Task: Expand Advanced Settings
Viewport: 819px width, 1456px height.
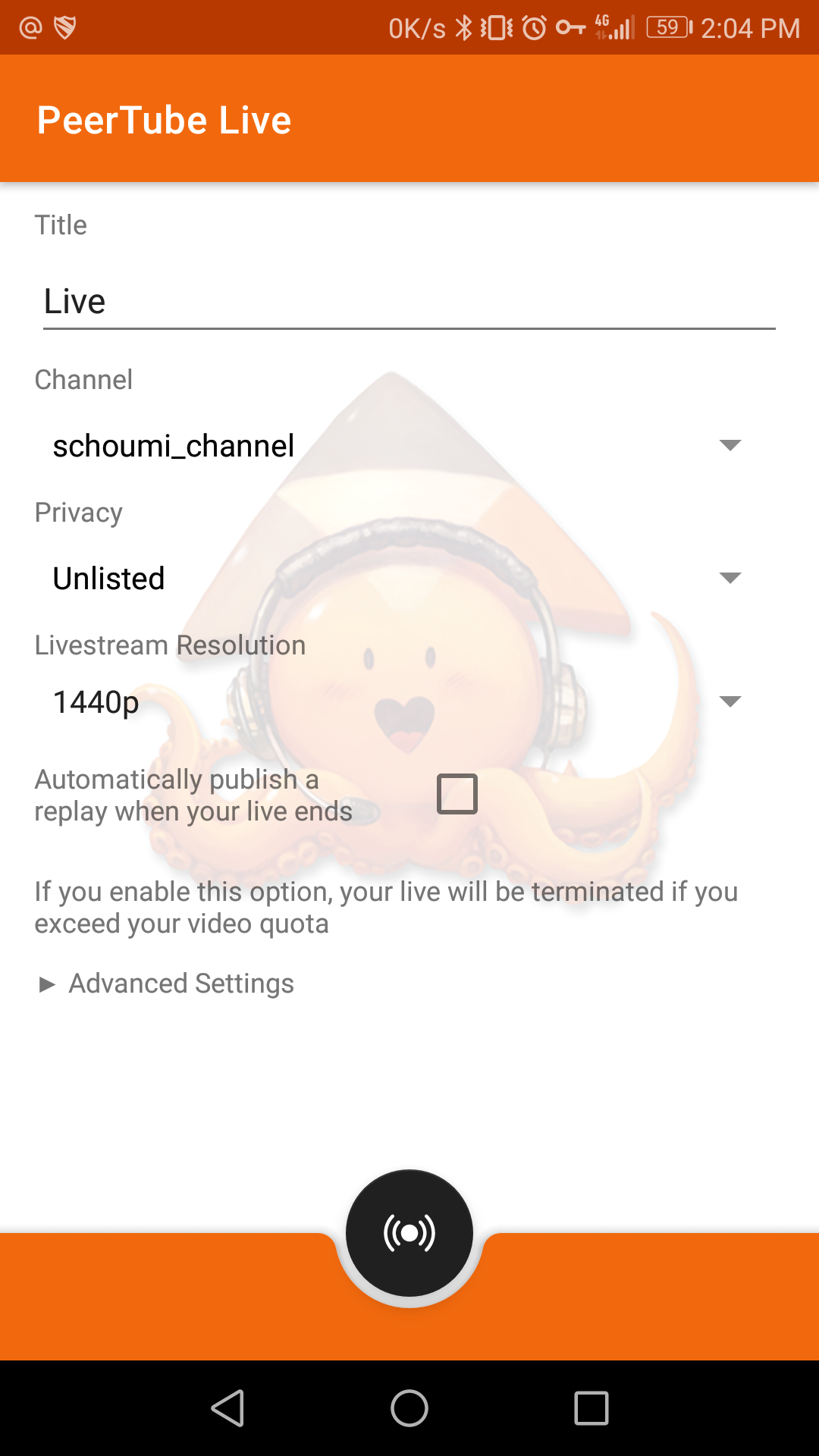Action: (x=165, y=984)
